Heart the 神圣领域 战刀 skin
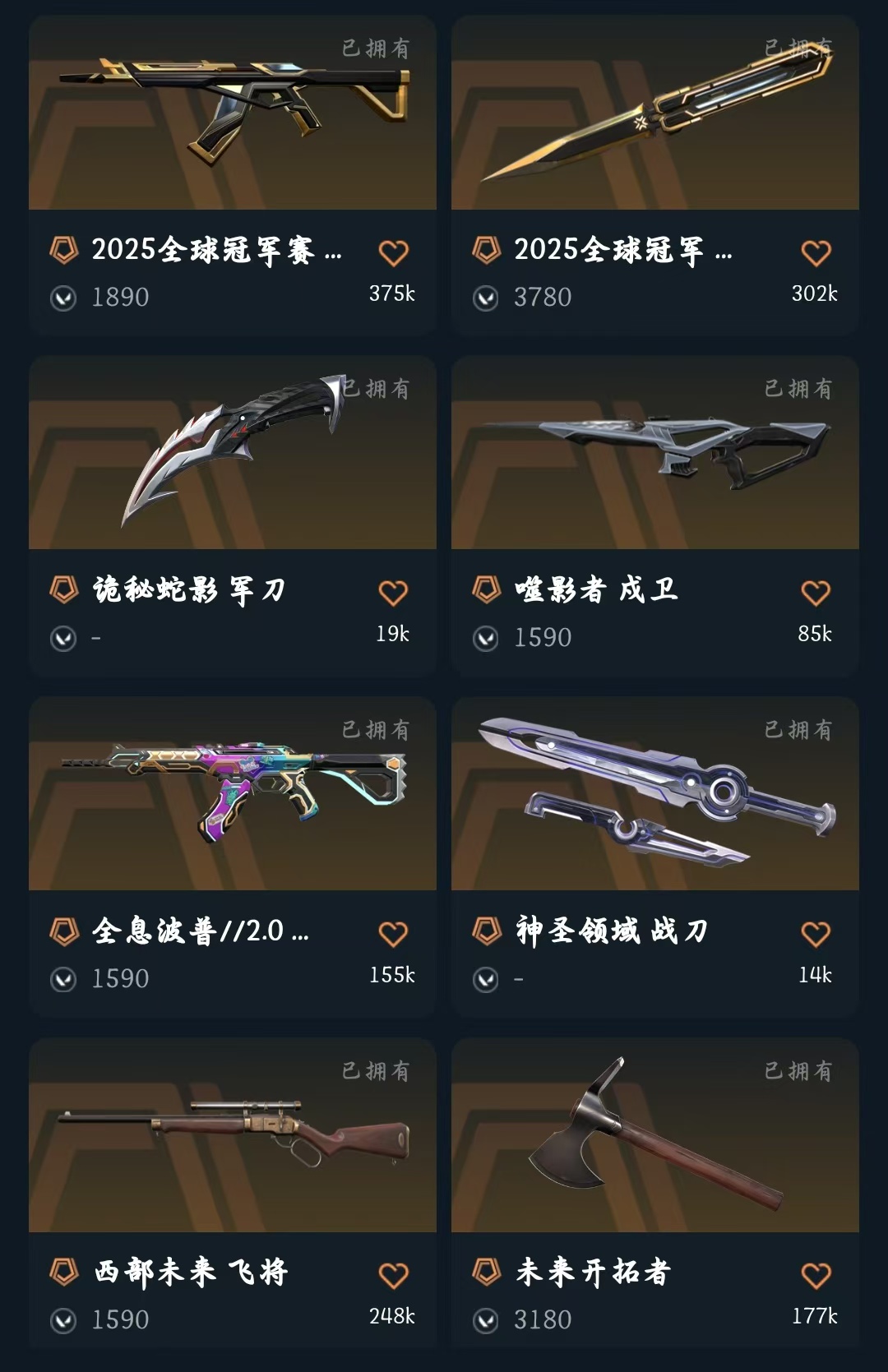888x1372 pixels. point(816,935)
